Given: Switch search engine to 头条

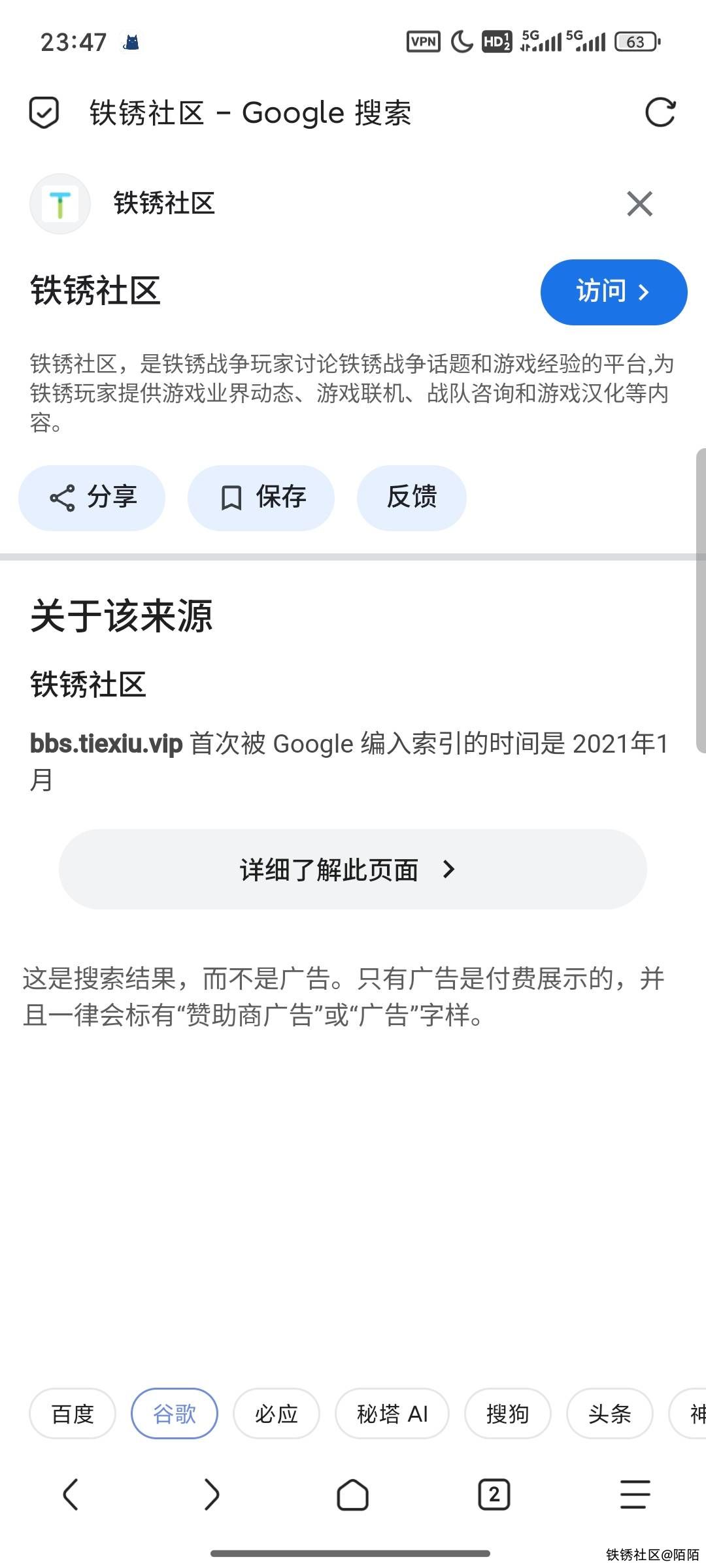Looking at the screenshot, I should click(x=609, y=1414).
